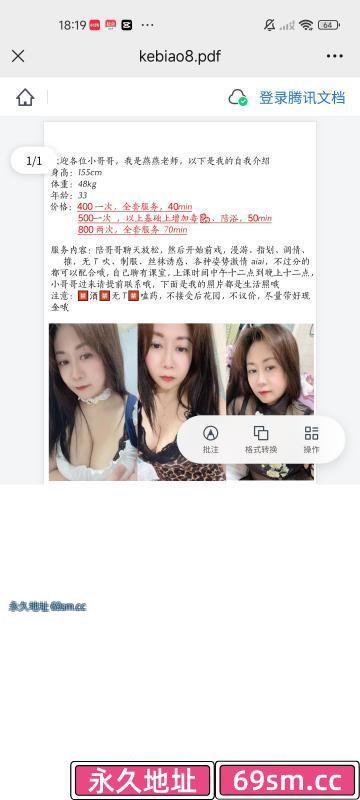Open the three-dot overflow menu

coord(335,56)
